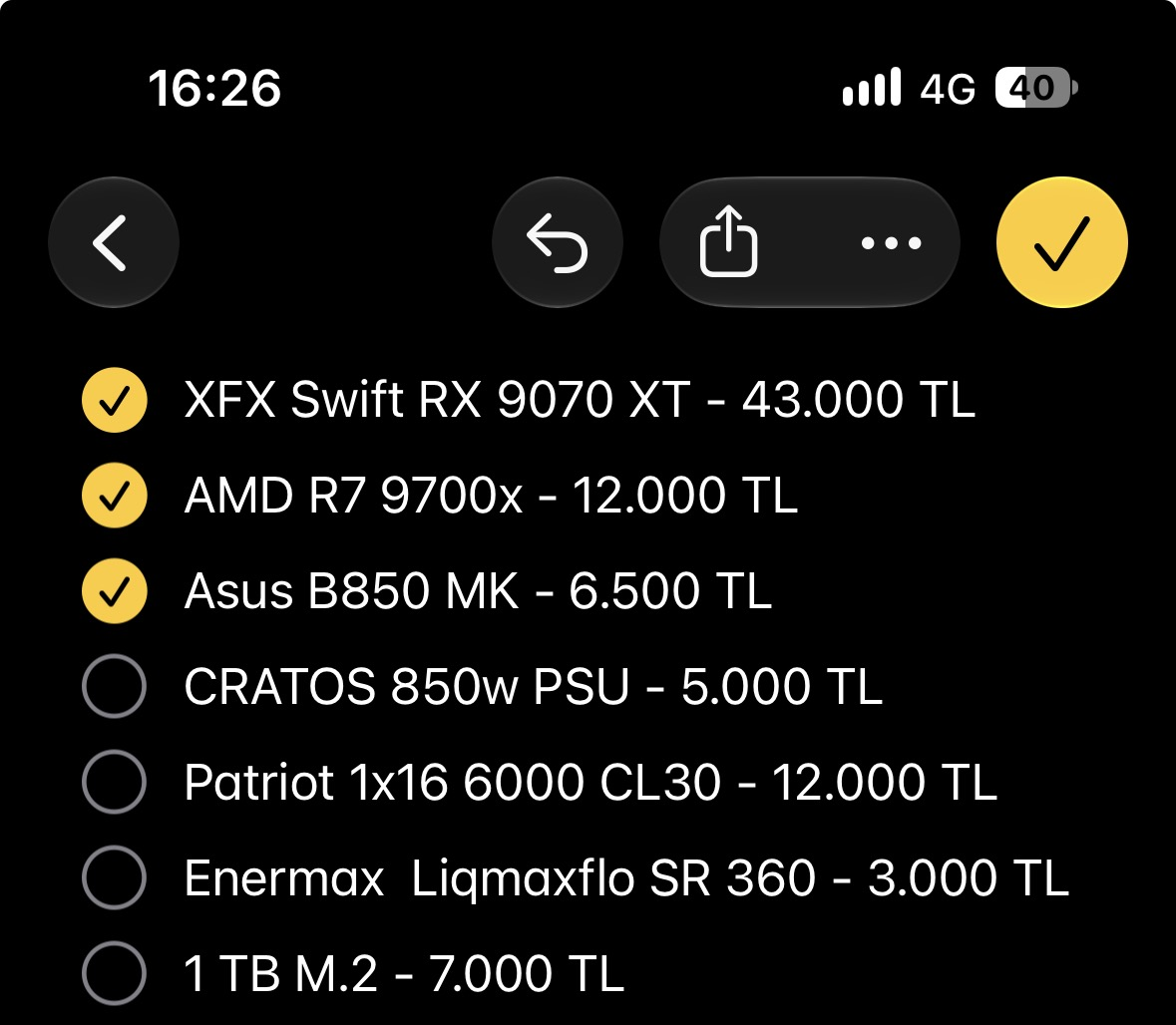Image resolution: width=1176 pixels, height=1025 pixels.
Task: Uncheck XFX Swift RX 9070 XT item
Action: pos(114,400)
